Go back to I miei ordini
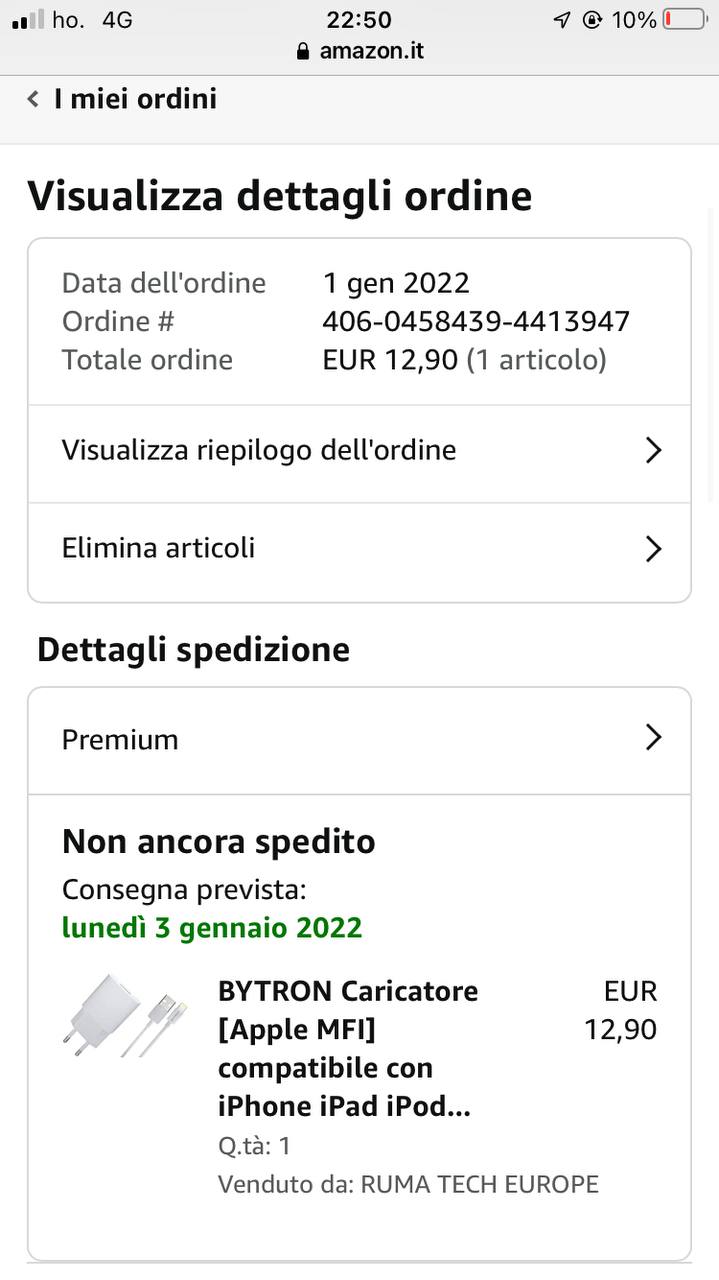The image size is (719, 1280). [x=121, y=99]
